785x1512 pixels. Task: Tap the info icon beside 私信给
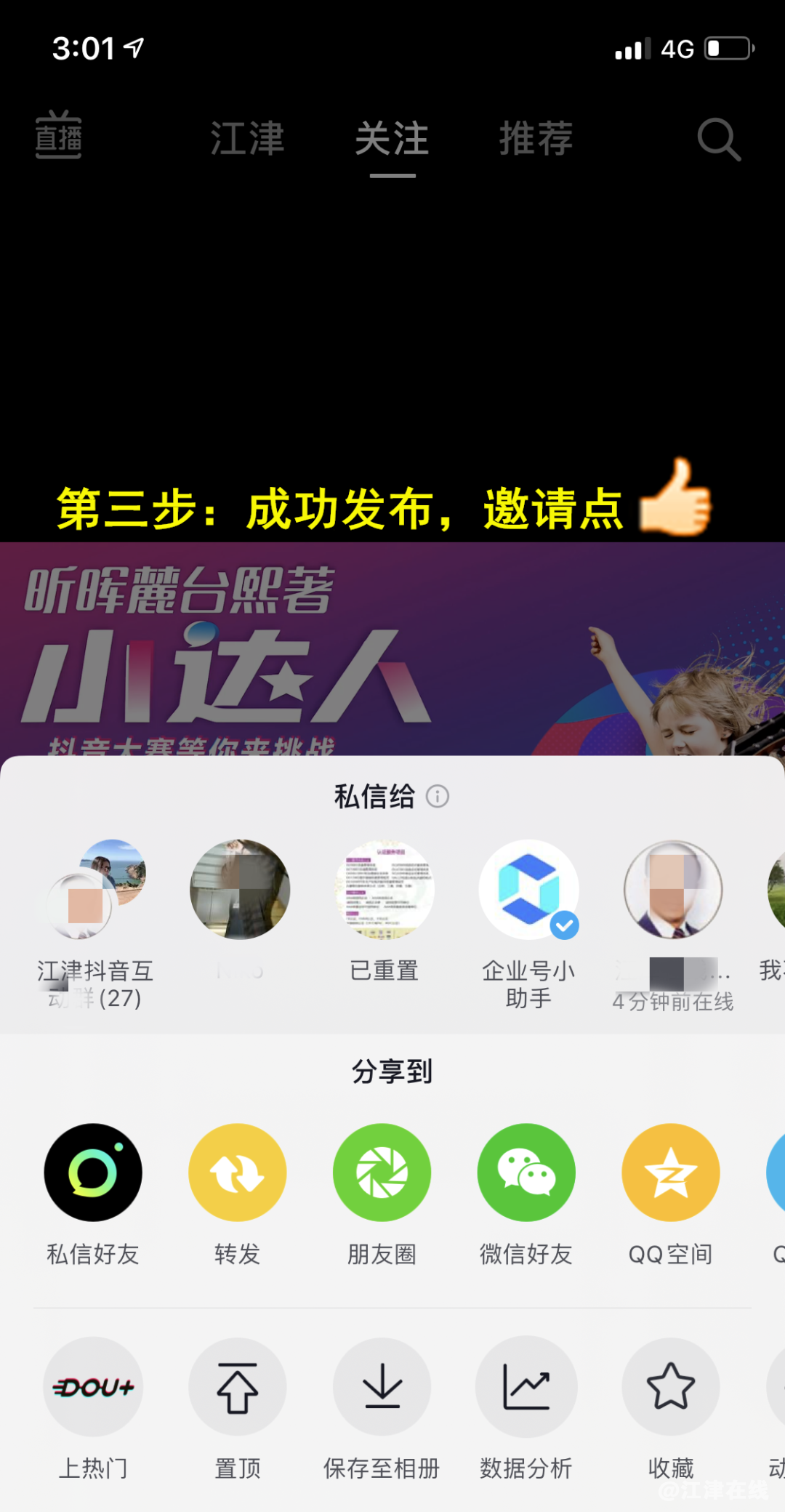(x=438, y=797)
